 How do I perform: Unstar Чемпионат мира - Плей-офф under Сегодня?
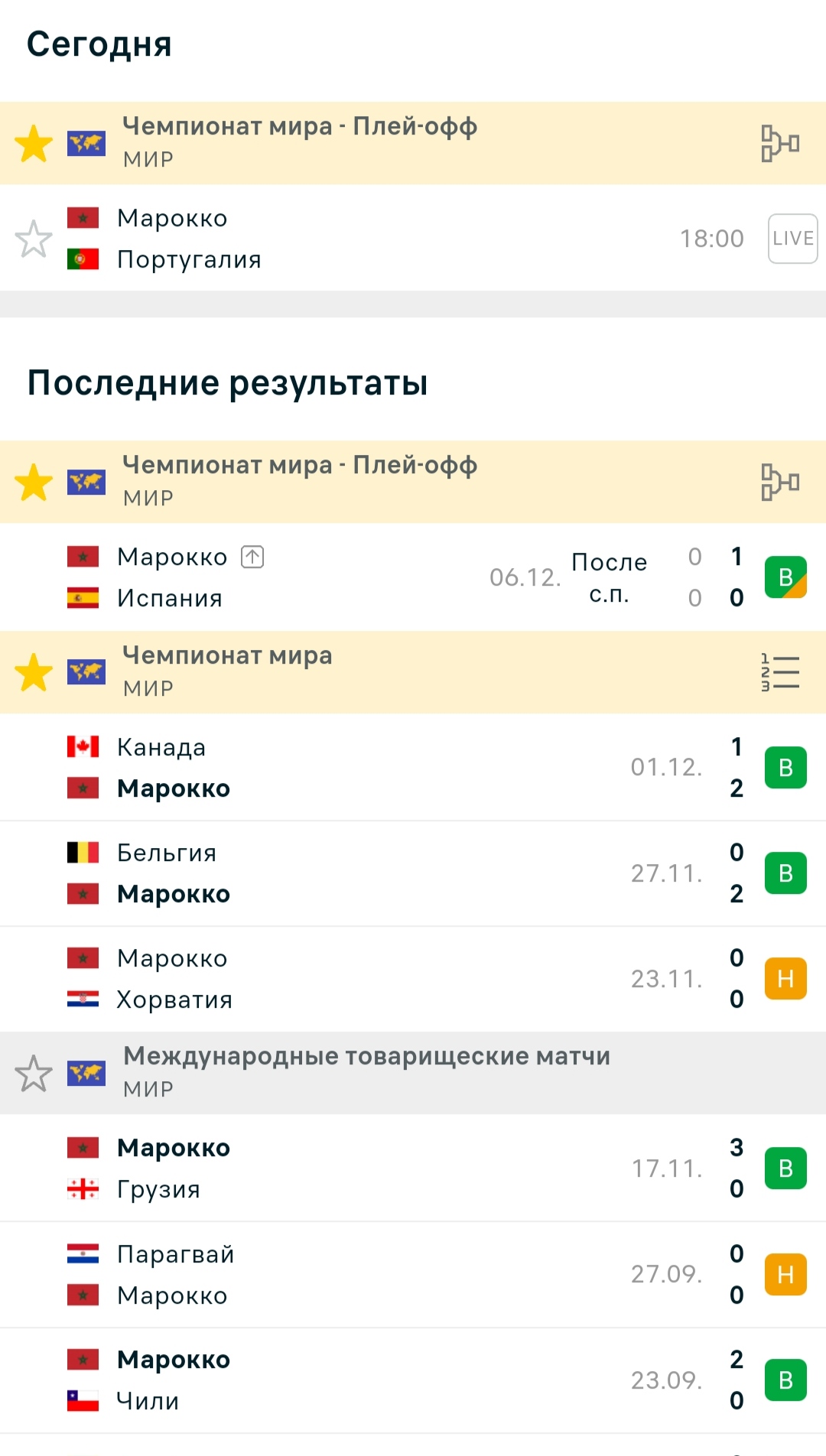tap(34, 143)
